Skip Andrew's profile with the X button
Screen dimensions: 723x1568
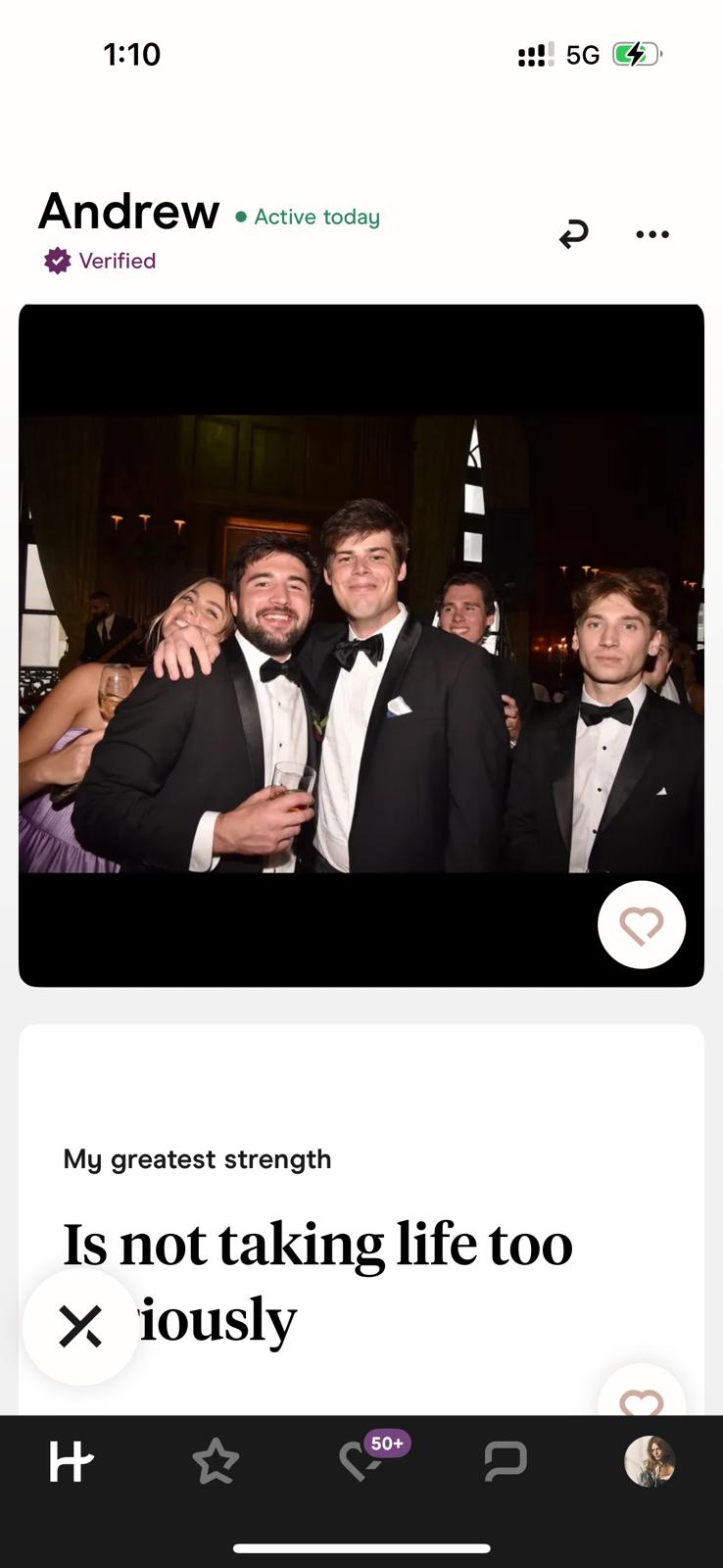coord(80,1327)
